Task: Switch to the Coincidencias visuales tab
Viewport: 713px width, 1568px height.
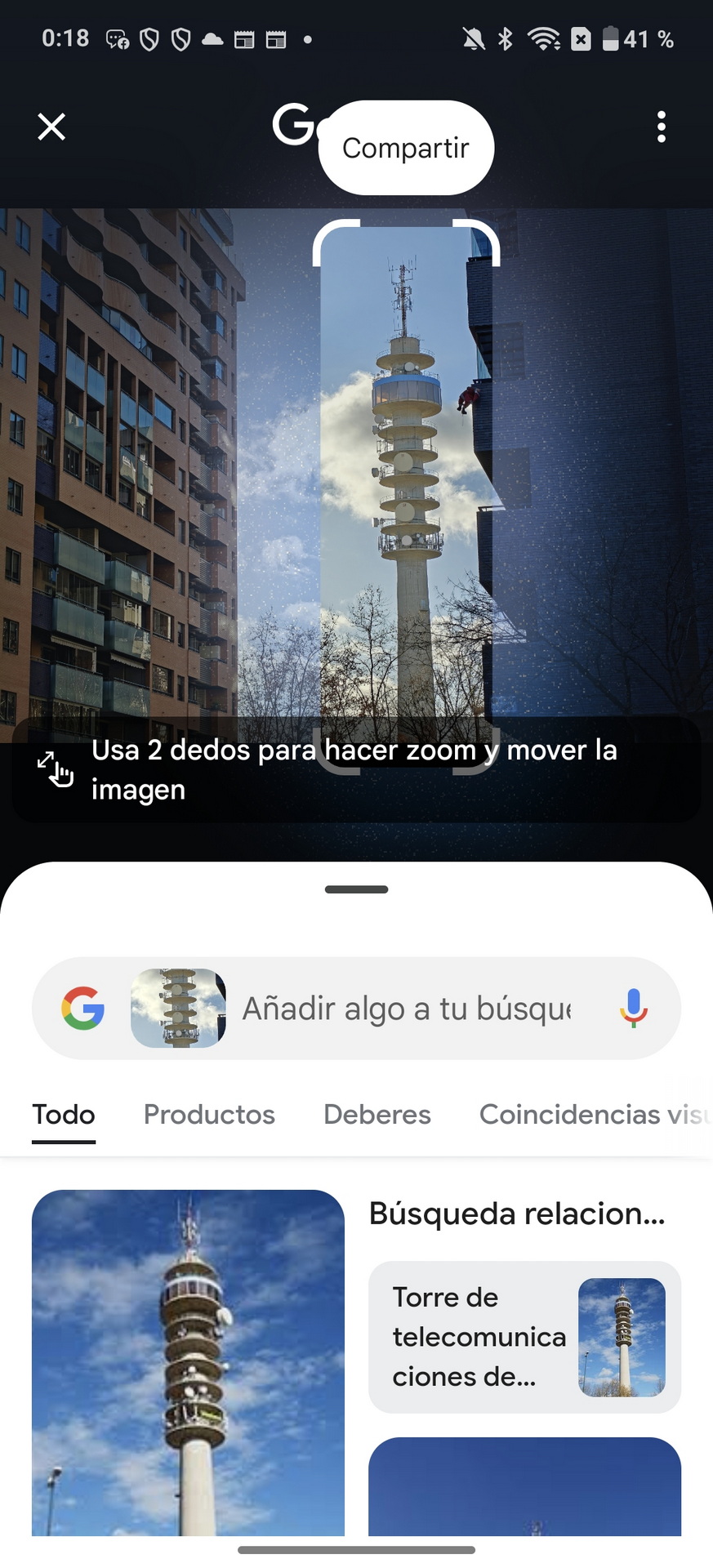Action: [595, 1114]
